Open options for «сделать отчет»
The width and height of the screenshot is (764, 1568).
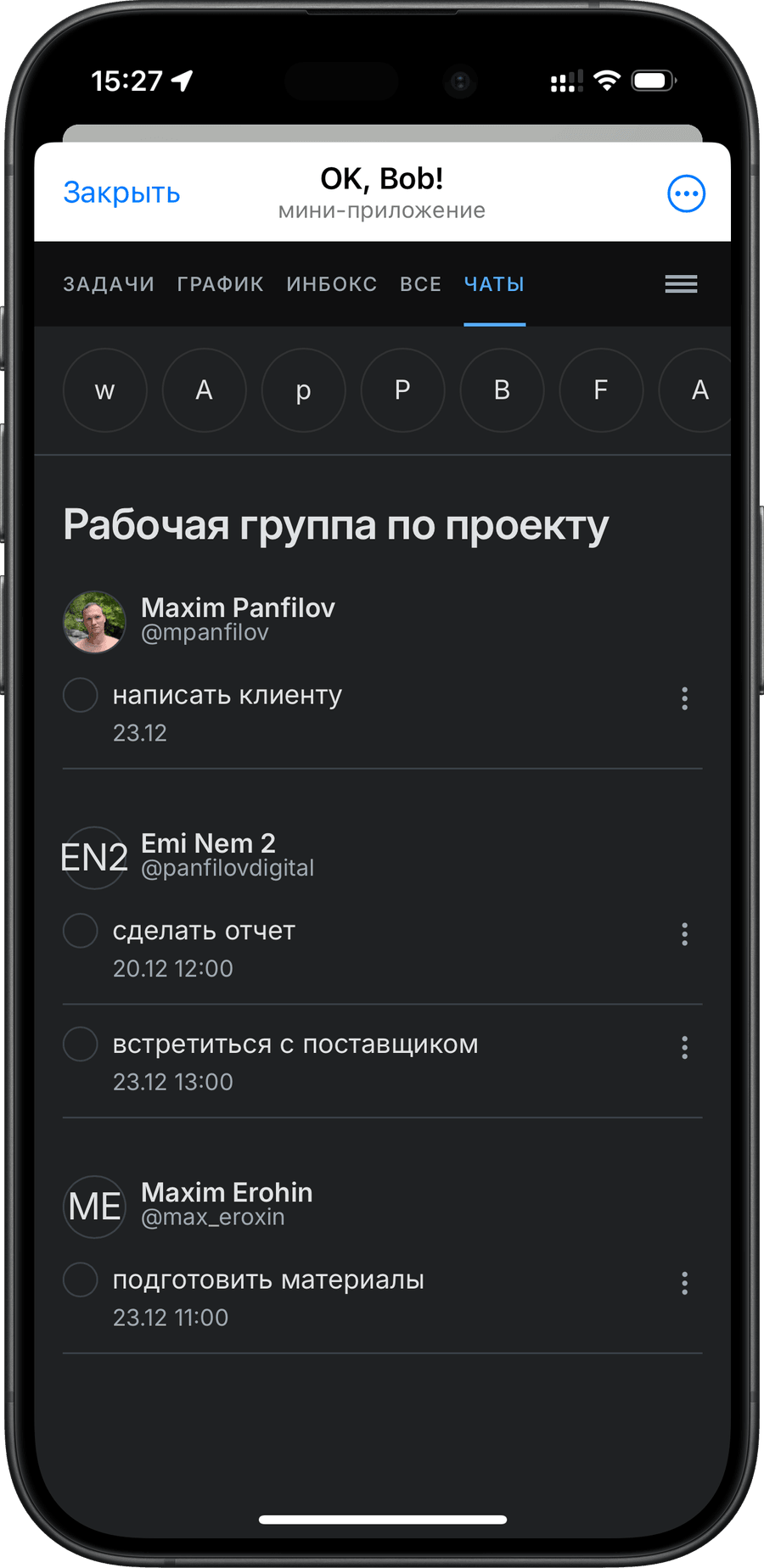(684, 934)
